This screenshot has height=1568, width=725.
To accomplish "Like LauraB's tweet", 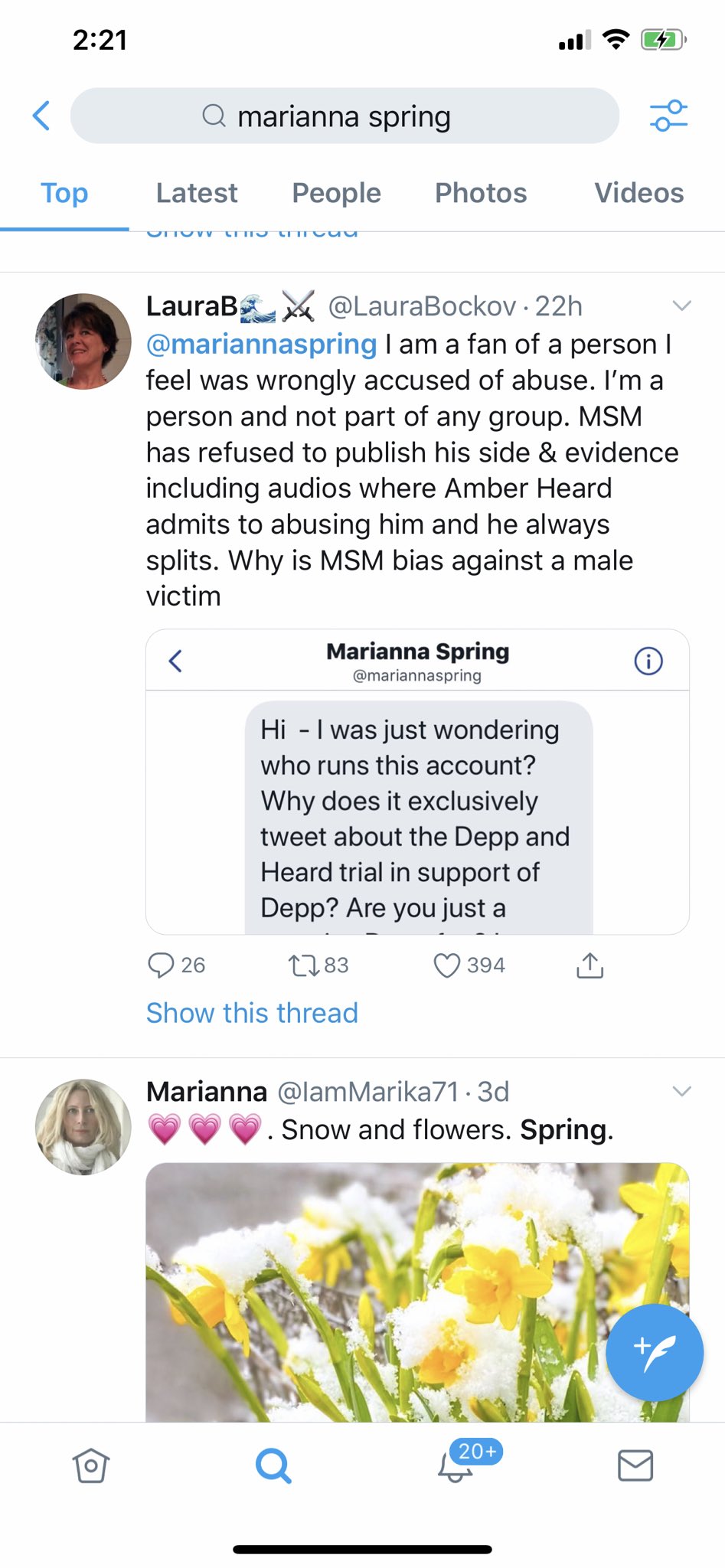I will click(x=469, y=965).
